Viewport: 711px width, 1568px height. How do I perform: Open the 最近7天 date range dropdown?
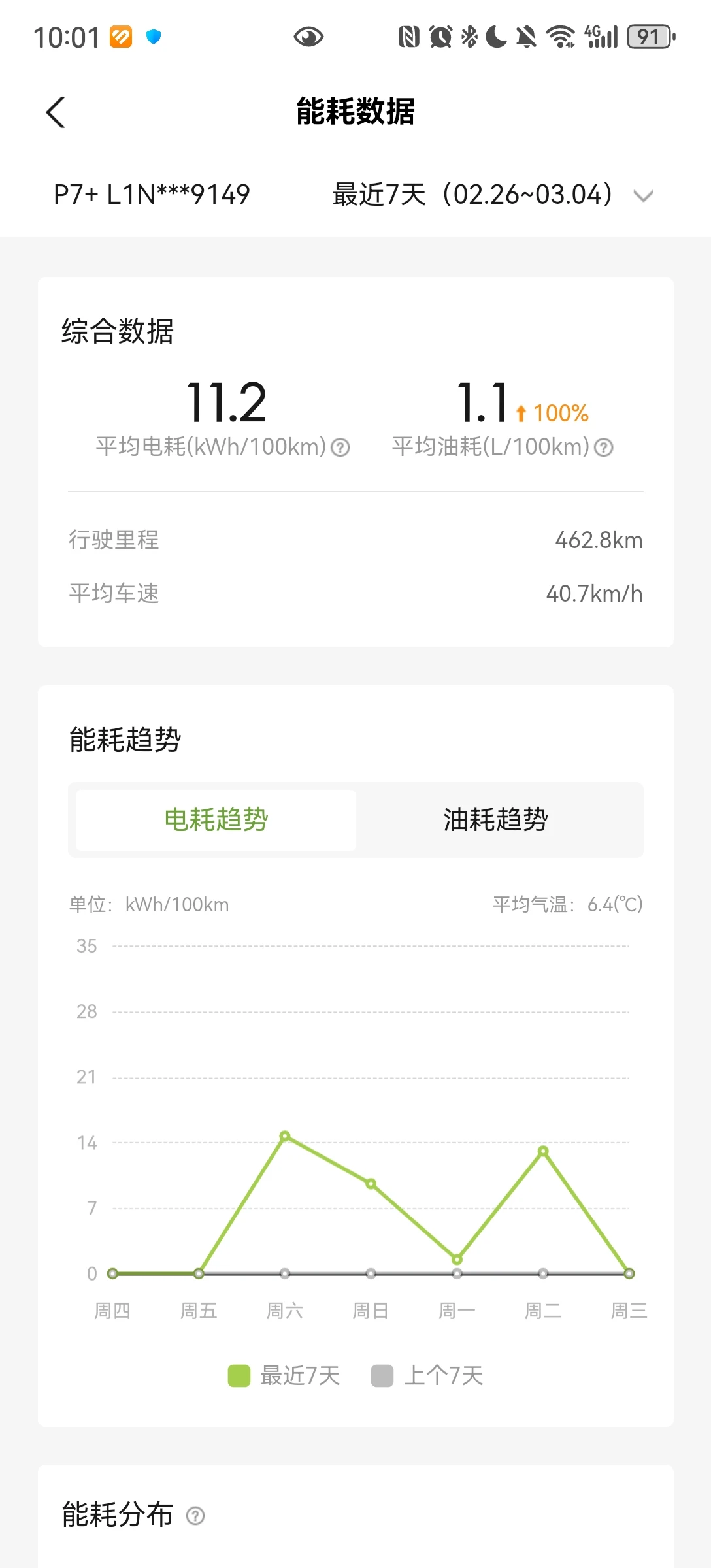(x=493, y=195)
